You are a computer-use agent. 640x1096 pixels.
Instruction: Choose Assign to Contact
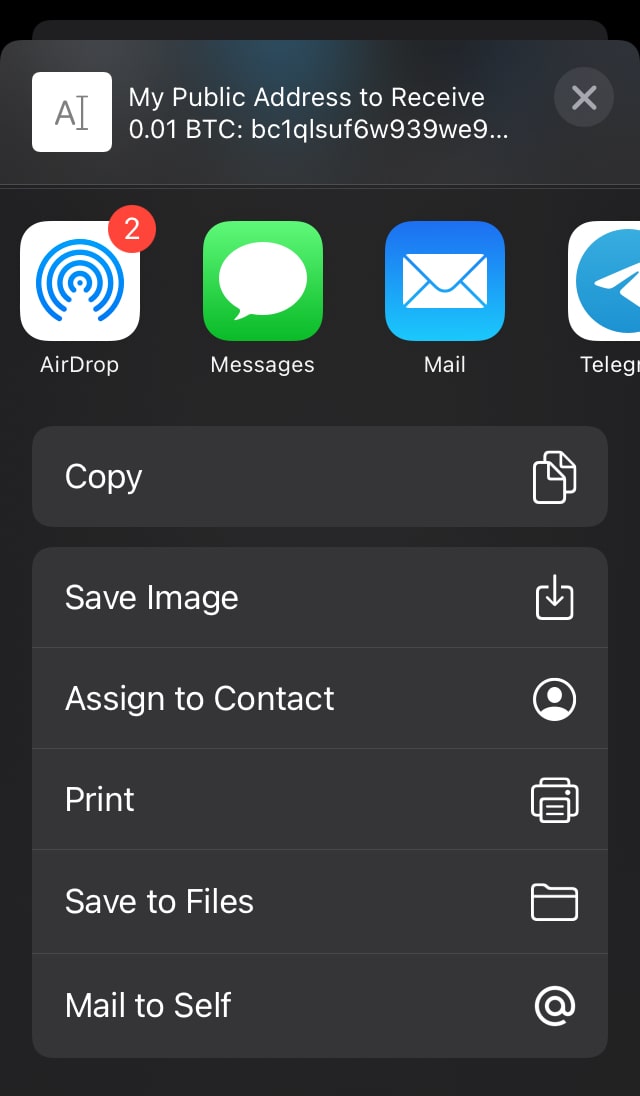coord(320,698)
